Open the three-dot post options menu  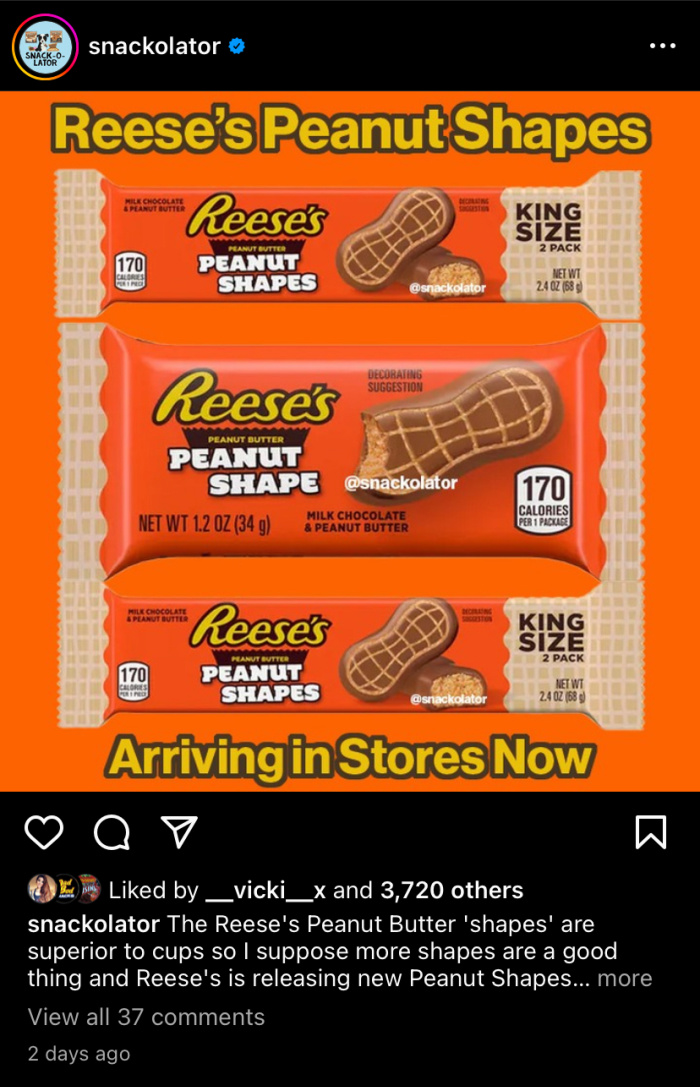click(x=662, y=46)
